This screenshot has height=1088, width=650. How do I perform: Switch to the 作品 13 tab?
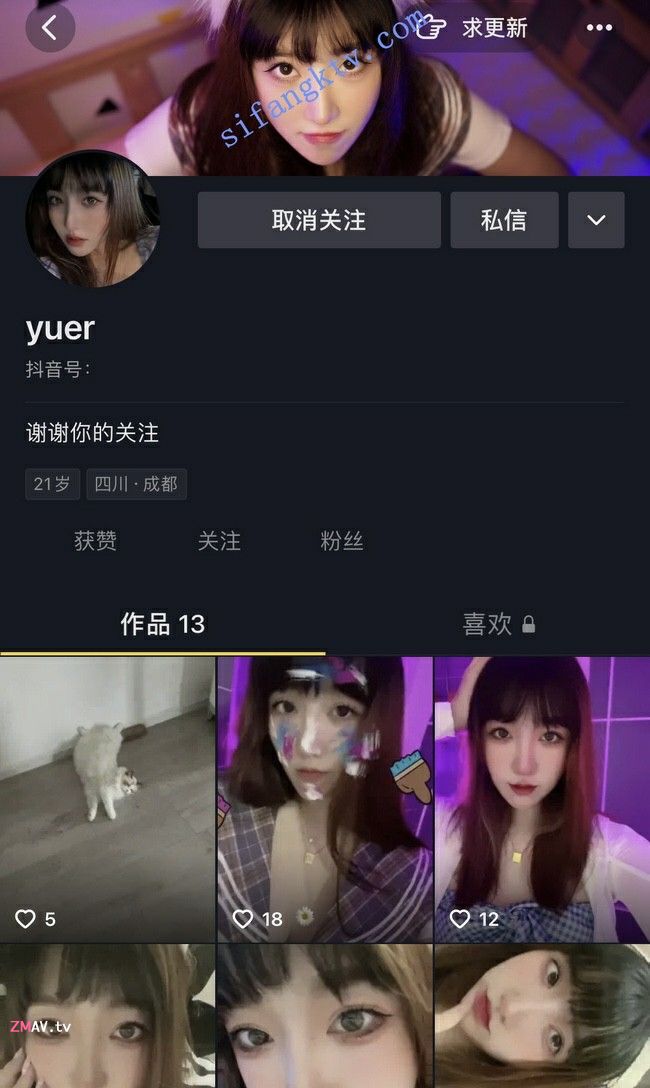162,624
